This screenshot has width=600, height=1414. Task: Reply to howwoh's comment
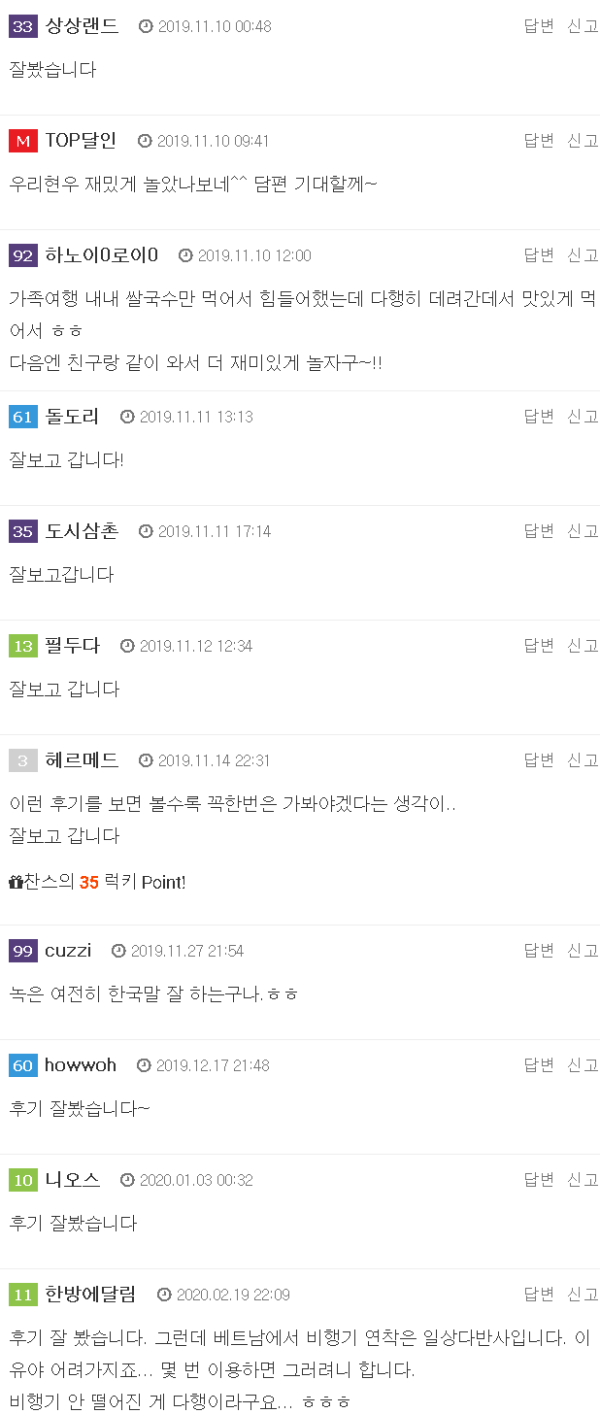[538, 1065]
